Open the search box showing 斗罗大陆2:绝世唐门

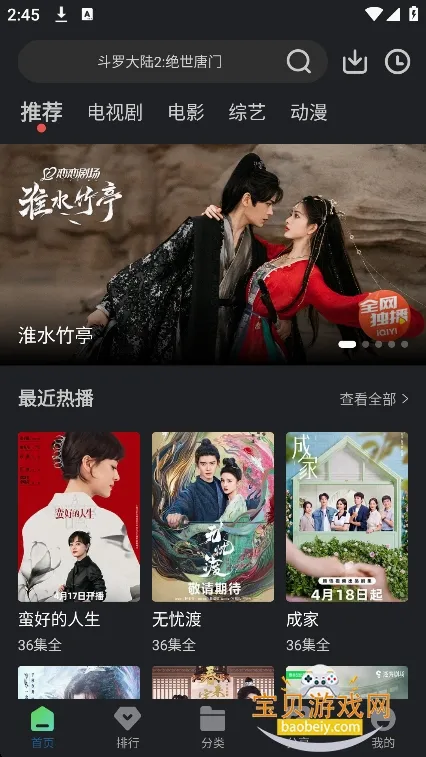[x=172, y=62]
